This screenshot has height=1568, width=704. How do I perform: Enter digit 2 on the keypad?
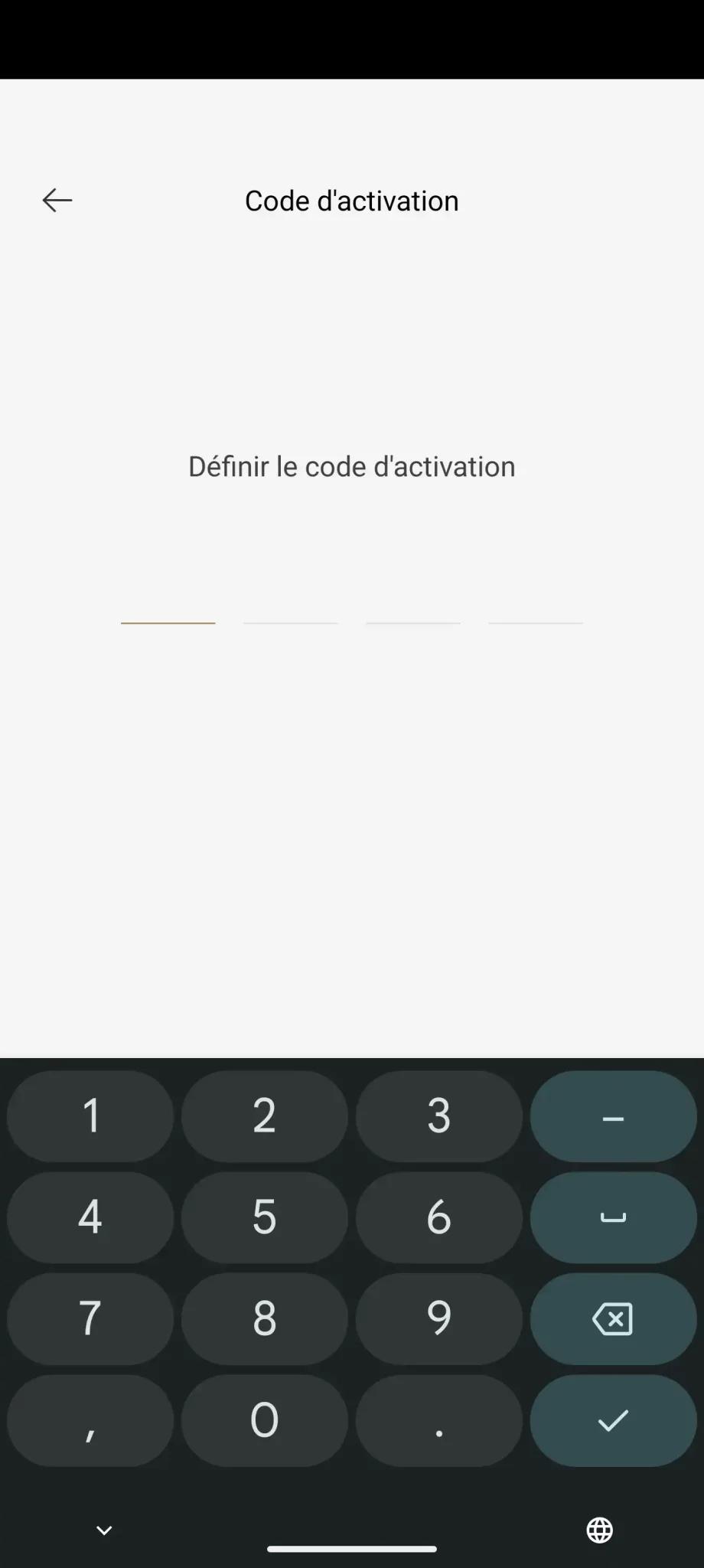coord(265,1116)
